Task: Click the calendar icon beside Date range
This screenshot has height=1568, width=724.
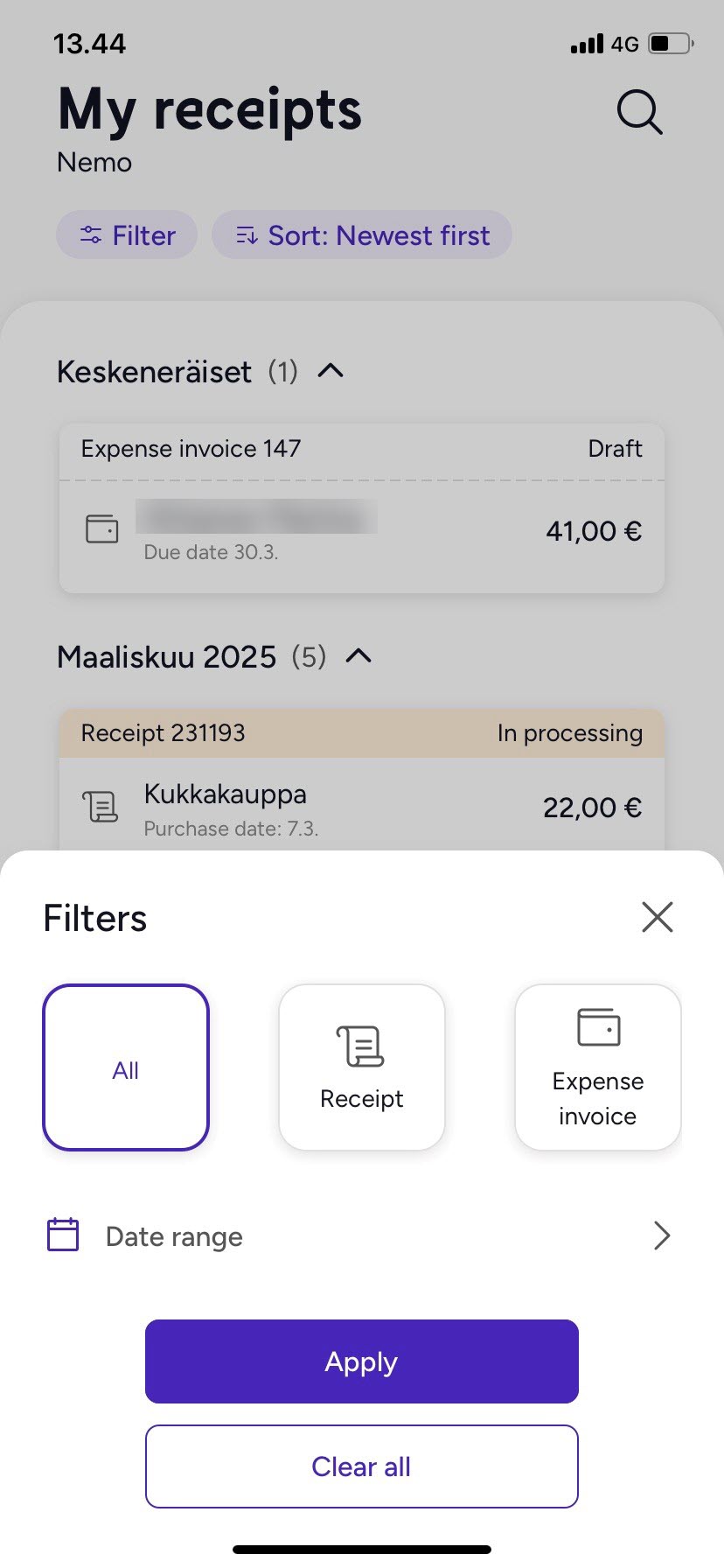Action: tap(62, 1235)
